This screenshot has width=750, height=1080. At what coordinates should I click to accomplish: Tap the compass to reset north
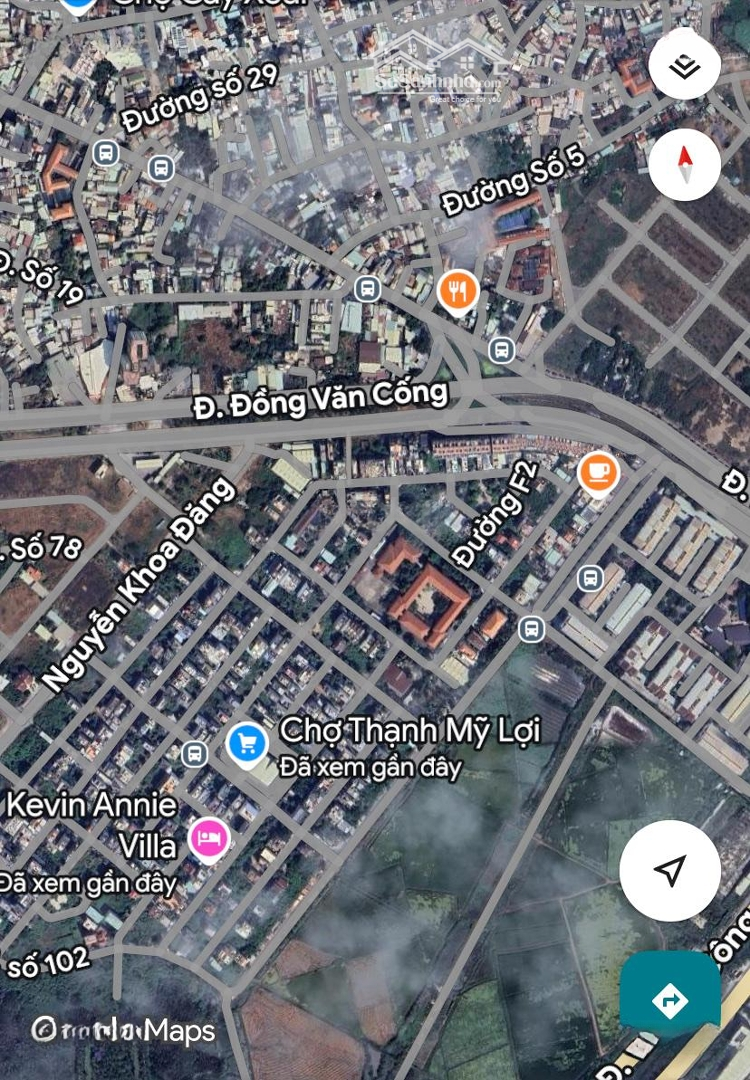tap(684, 164)
